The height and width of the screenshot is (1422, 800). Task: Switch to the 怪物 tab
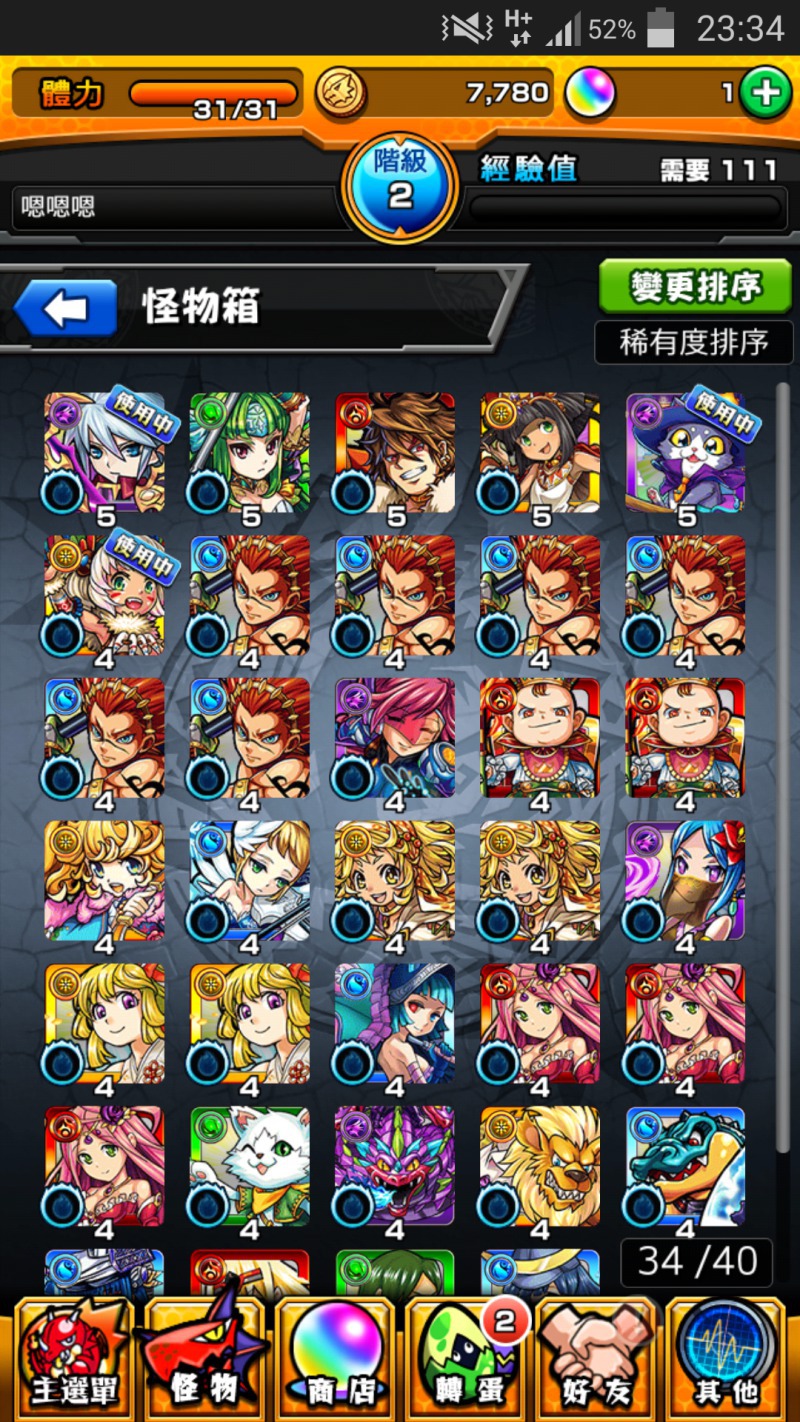click(203, 1358)
